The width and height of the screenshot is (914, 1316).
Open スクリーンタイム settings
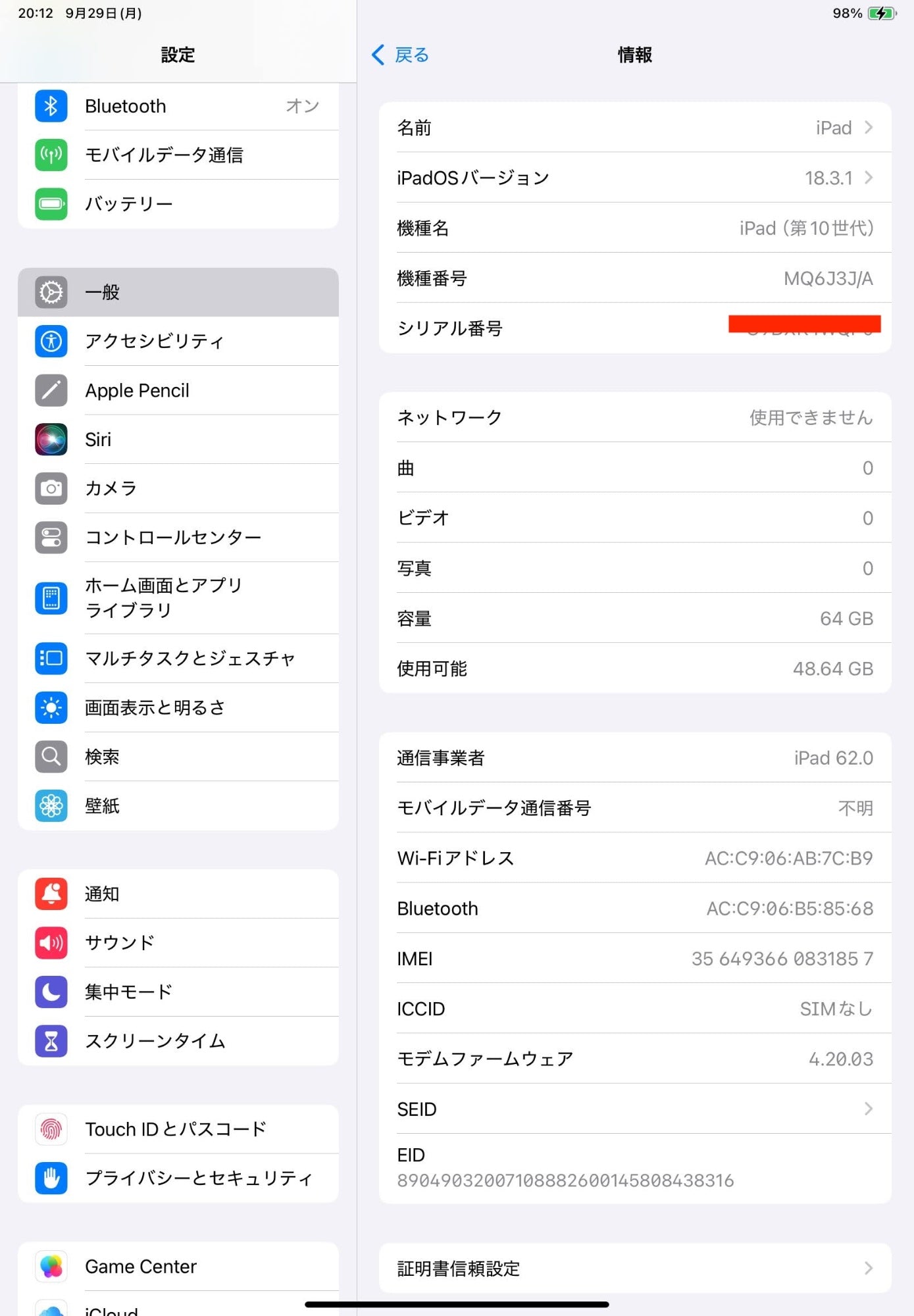178,1041
